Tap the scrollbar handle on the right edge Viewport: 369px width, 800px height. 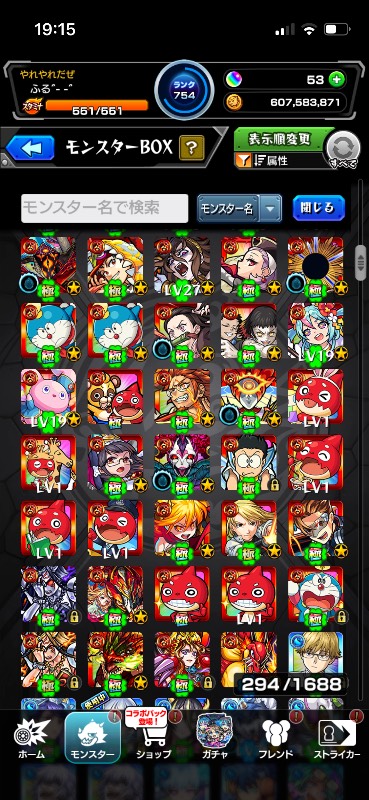tap(360, 259)
